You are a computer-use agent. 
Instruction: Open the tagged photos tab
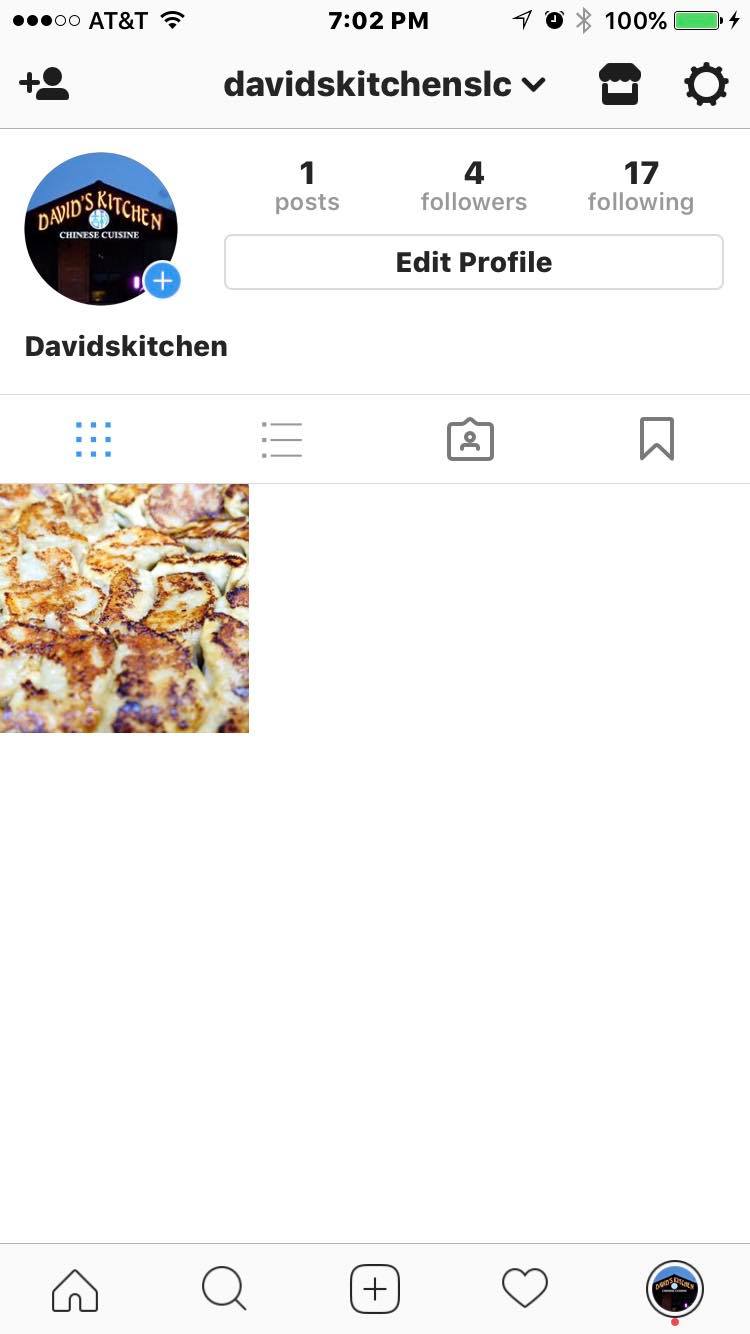click(470, 439)
